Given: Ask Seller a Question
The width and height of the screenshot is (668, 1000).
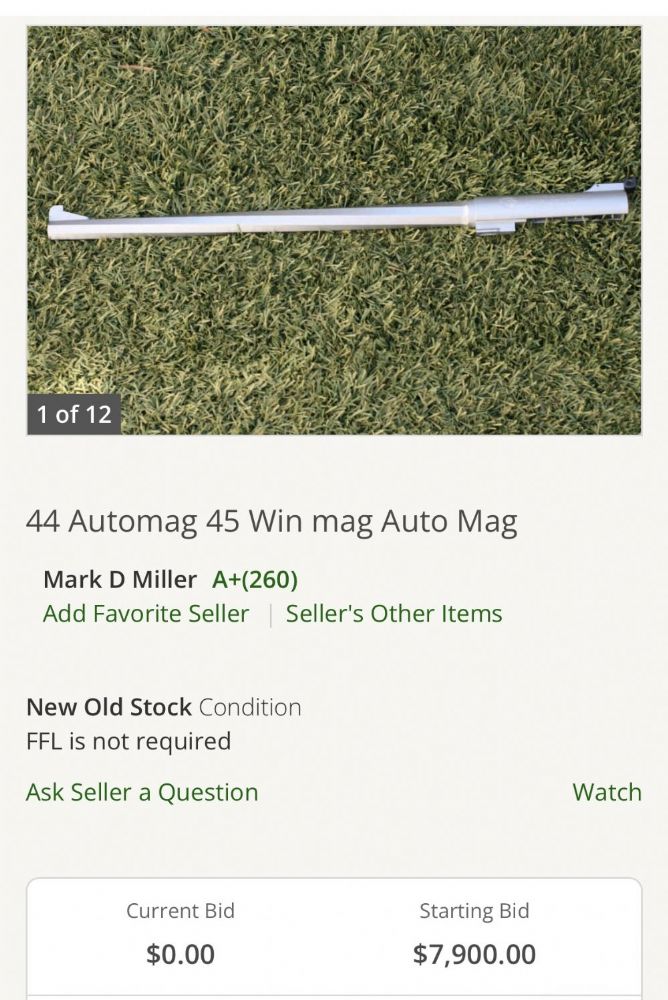Looking at the screenshot, I should tap(142, 792).
